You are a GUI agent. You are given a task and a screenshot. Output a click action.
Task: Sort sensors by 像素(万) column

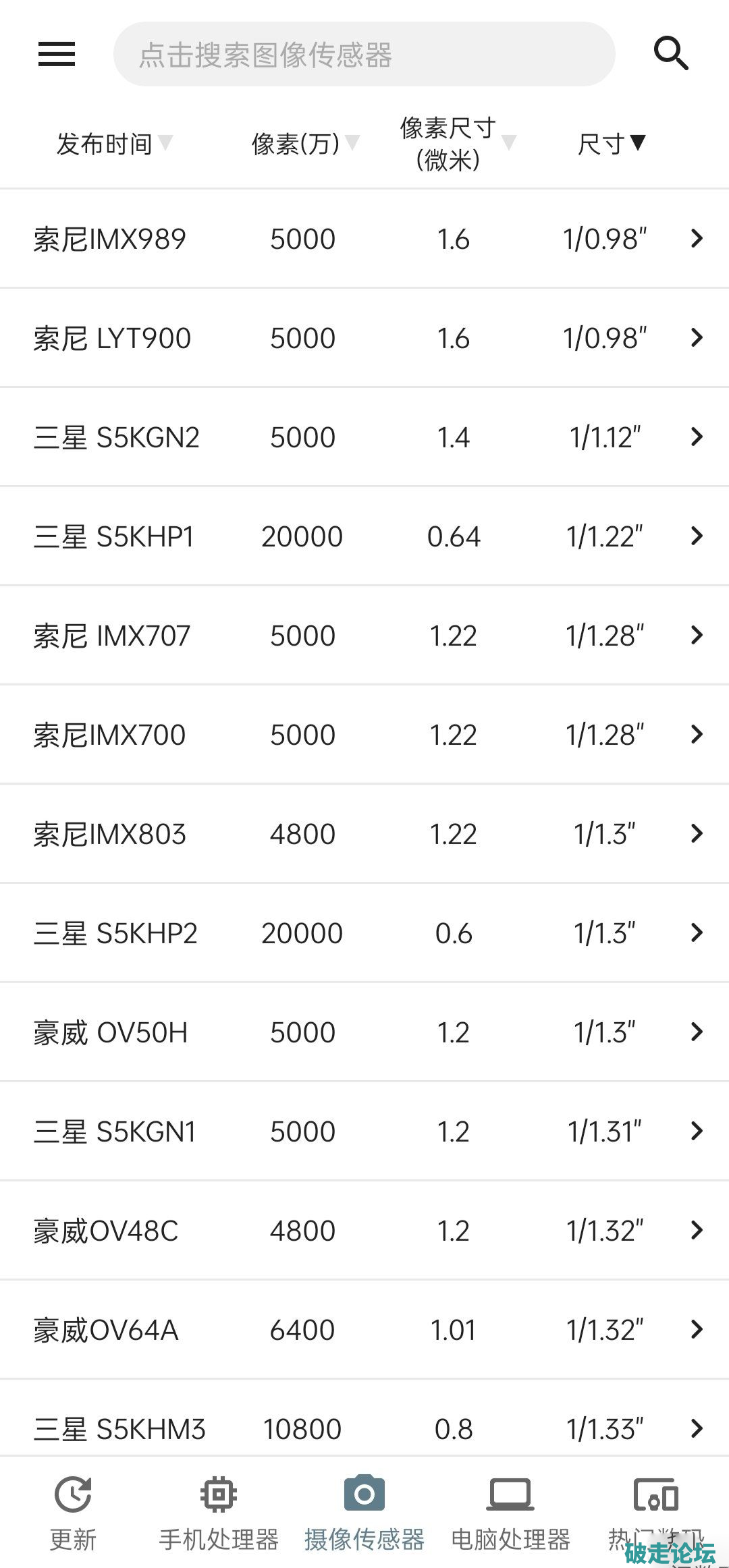(x=304, y=144)
